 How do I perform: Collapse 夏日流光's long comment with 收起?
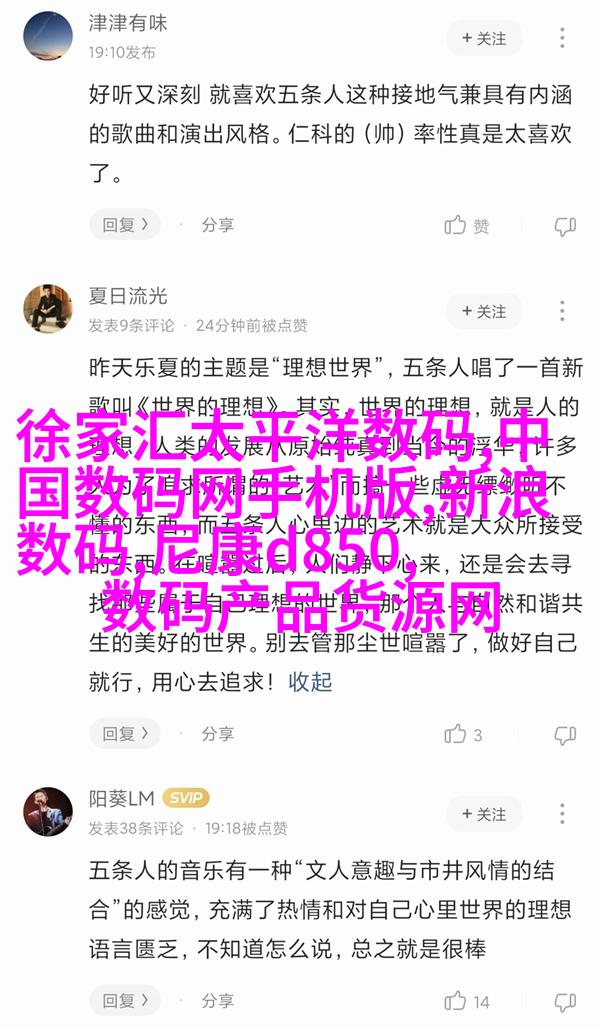310,681
